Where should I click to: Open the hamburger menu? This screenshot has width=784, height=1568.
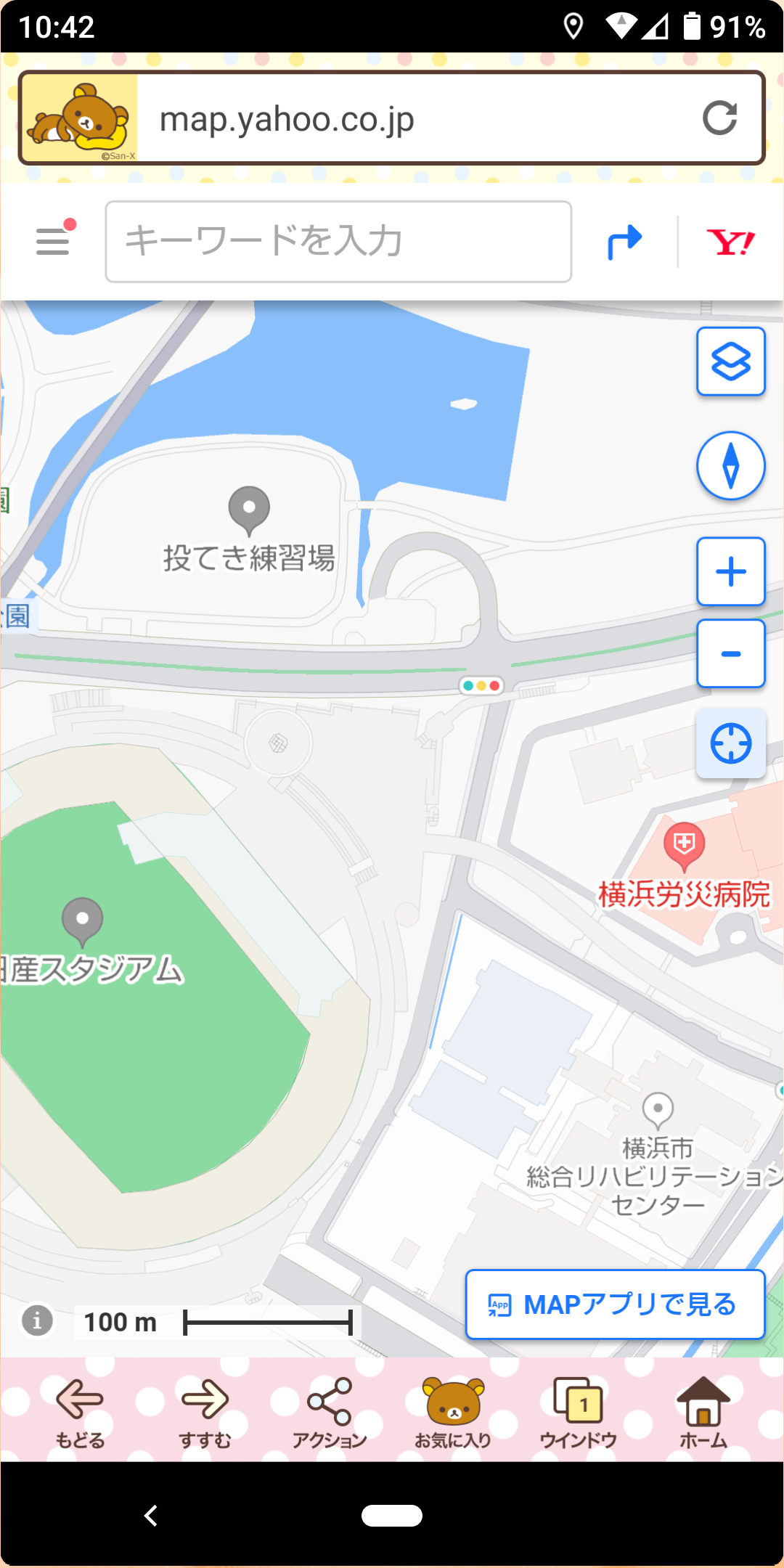[54, 240]
